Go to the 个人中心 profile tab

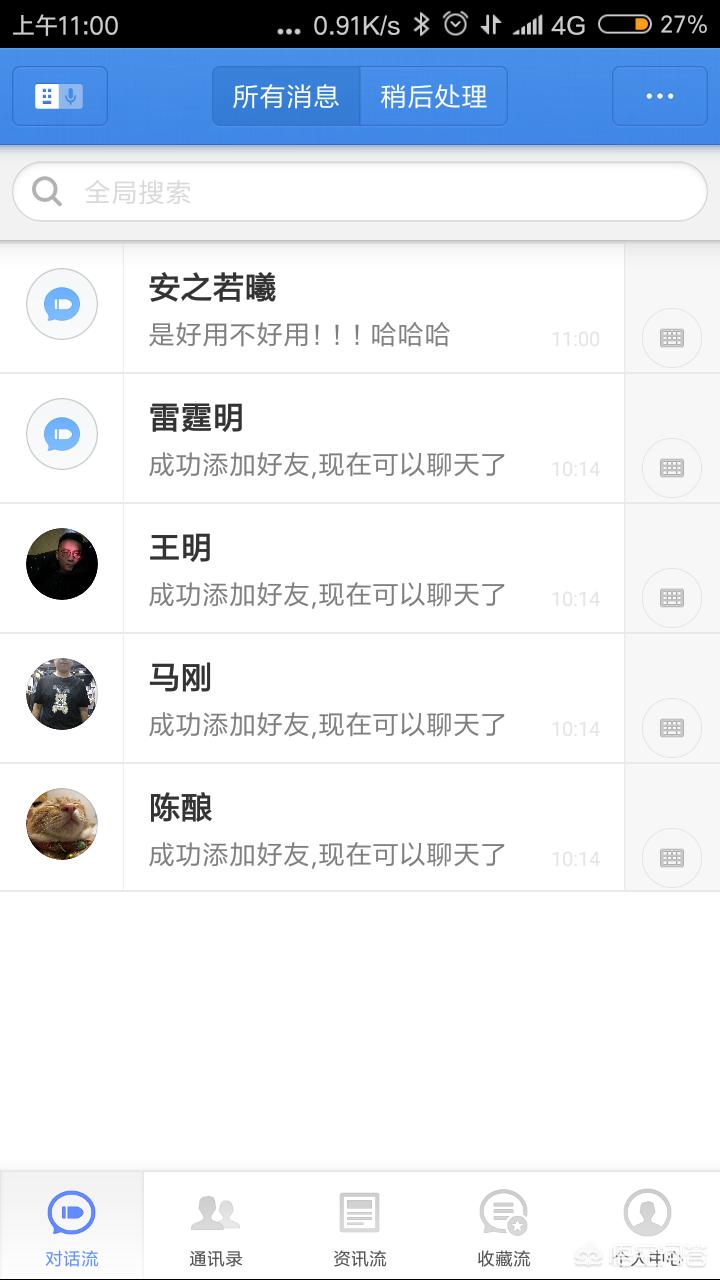(x=648, y=1227)
